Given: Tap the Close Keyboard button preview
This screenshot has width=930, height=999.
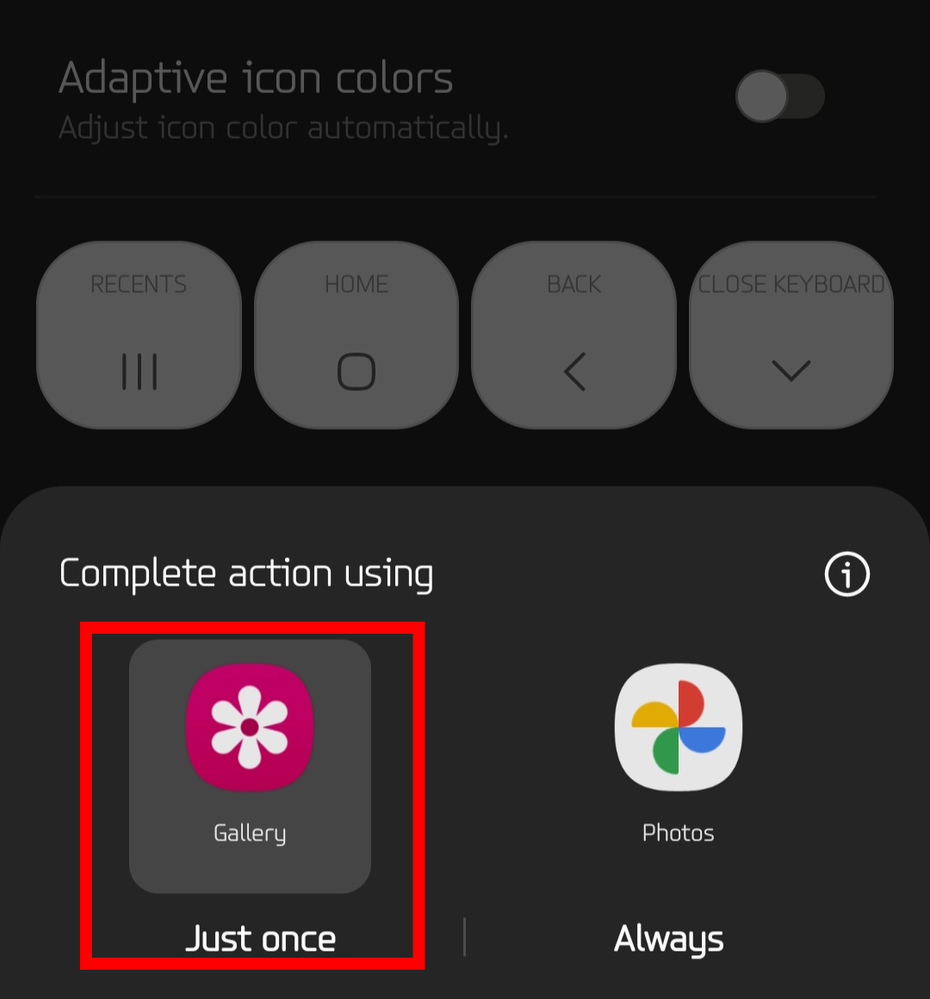Looking at the screenshot, I should pyautogui.click(x=791, y=336).
